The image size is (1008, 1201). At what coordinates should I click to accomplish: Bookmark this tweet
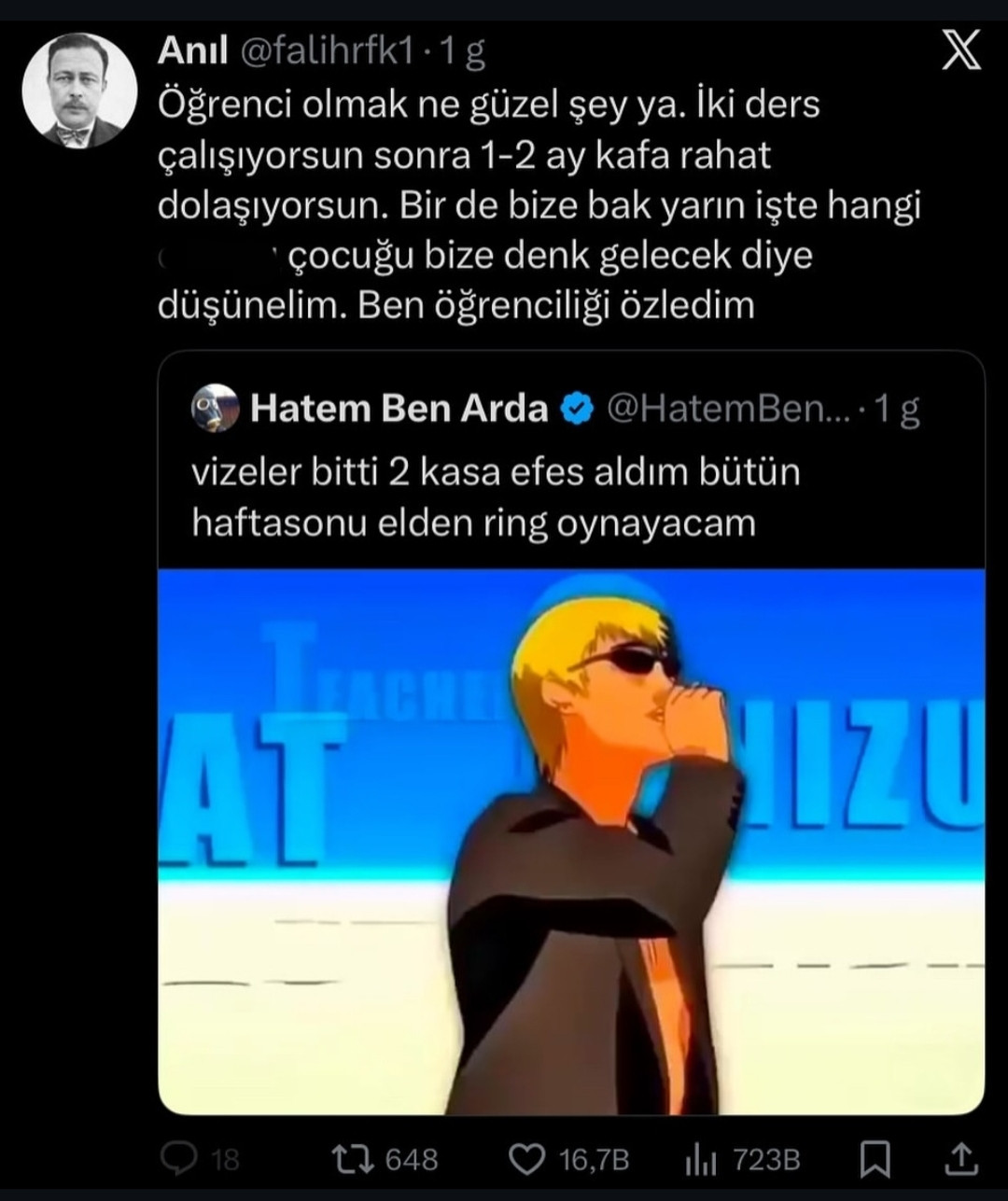(875, 1159)
